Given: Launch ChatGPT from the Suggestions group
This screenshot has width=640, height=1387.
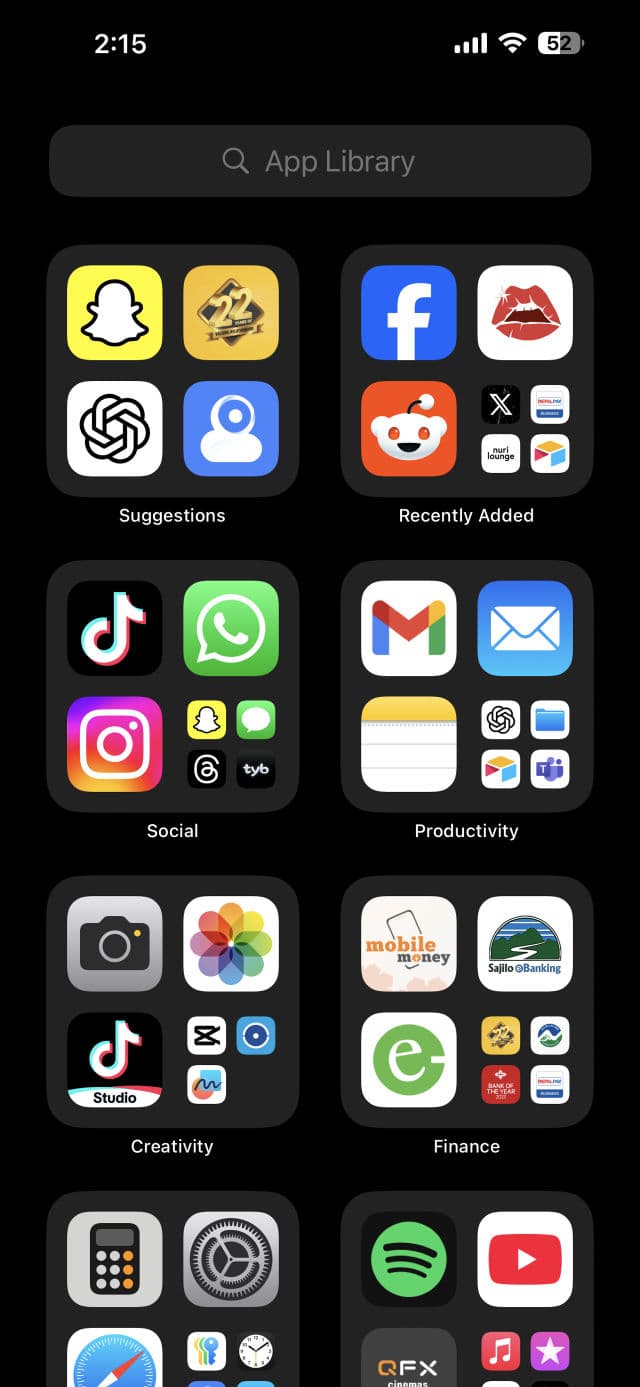Looking at the screenshot, I should [115, 428].
